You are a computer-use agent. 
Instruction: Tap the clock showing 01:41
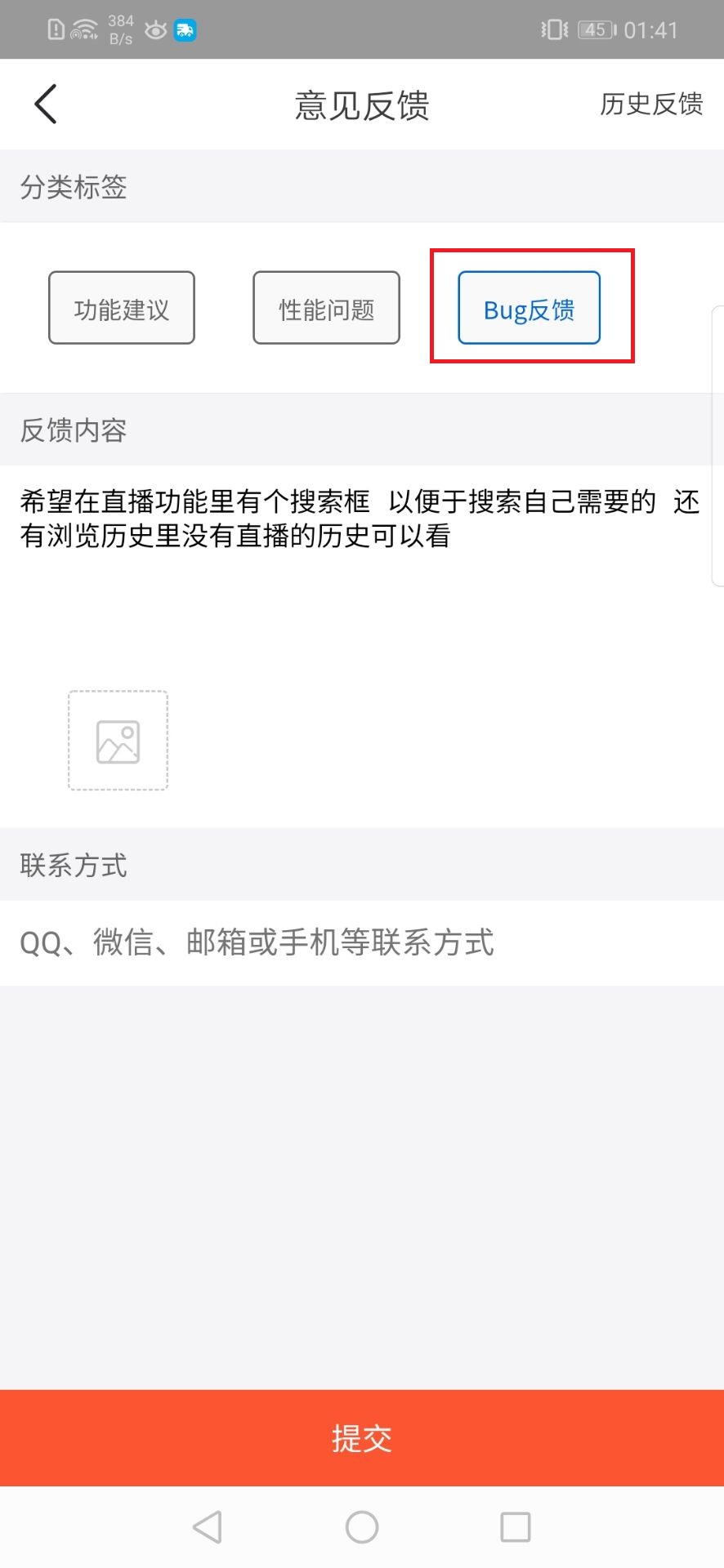pyautogui.click(x=650, y=29)
